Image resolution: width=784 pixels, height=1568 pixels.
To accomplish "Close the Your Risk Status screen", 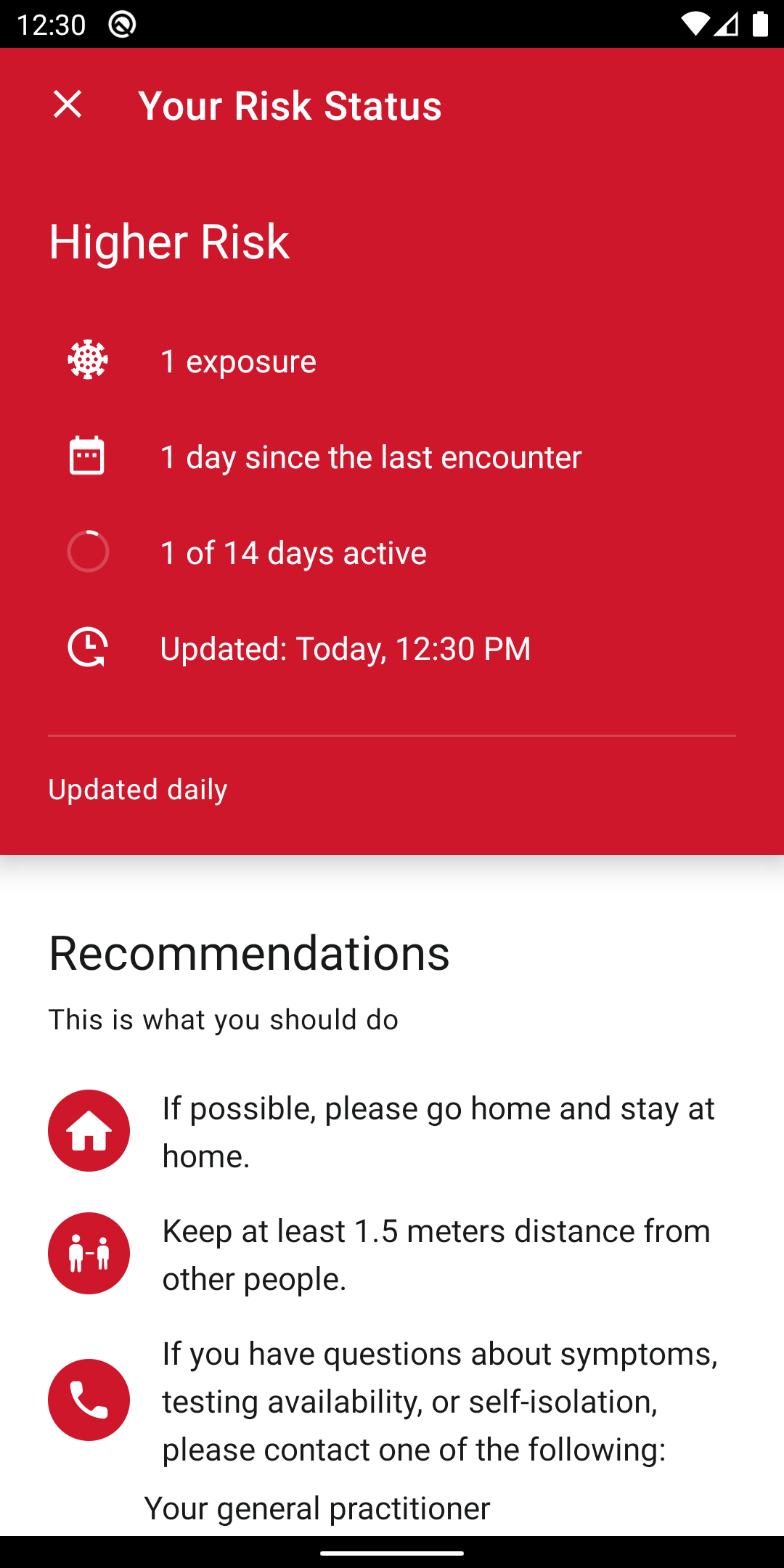I will tap(68, 105).
